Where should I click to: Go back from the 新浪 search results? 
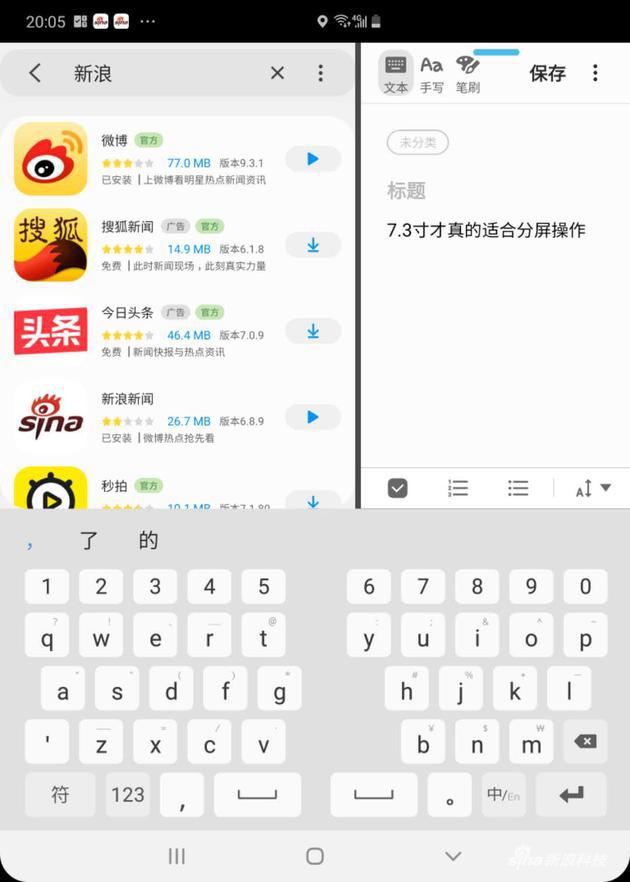coord(35,73)
